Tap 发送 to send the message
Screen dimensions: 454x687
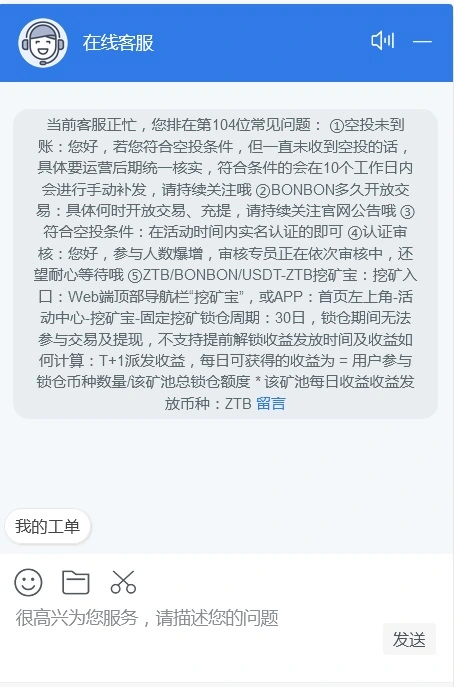(x=409, y=639)
